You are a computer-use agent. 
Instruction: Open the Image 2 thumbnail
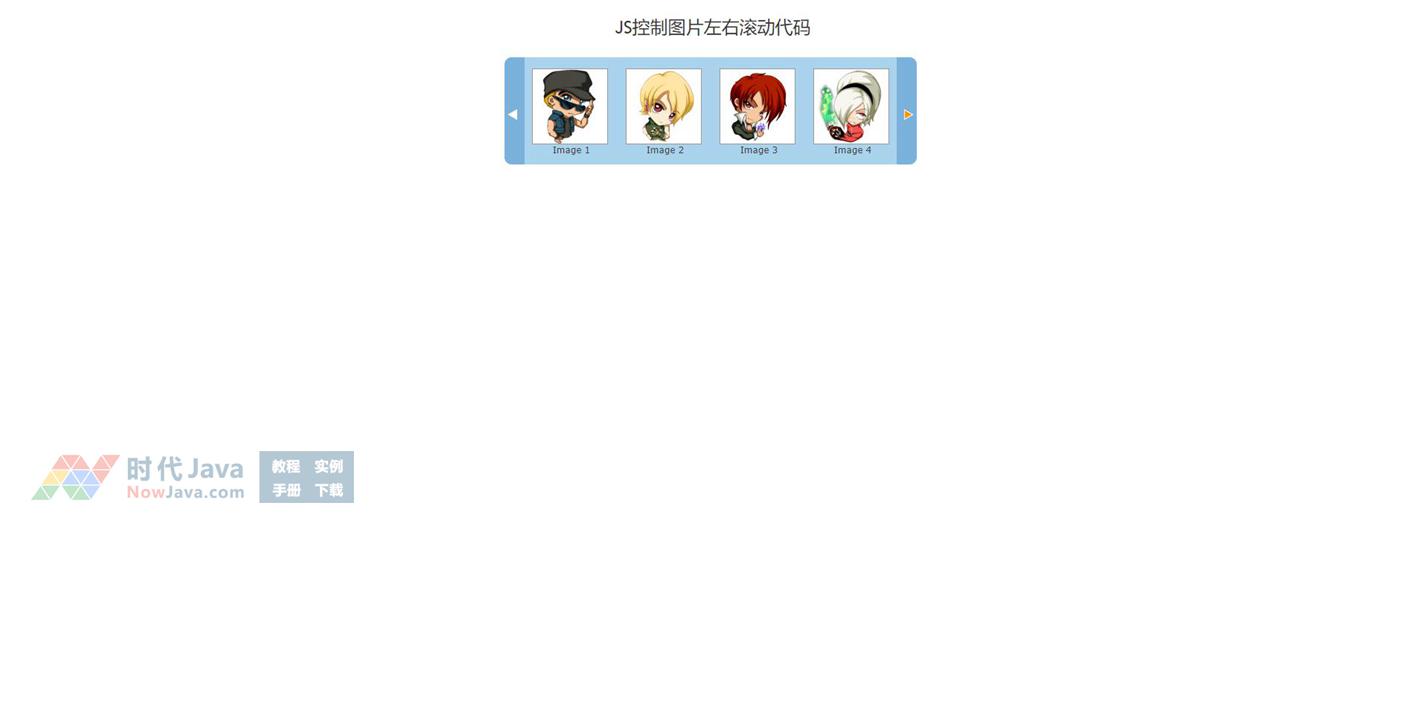pos(664,106)
